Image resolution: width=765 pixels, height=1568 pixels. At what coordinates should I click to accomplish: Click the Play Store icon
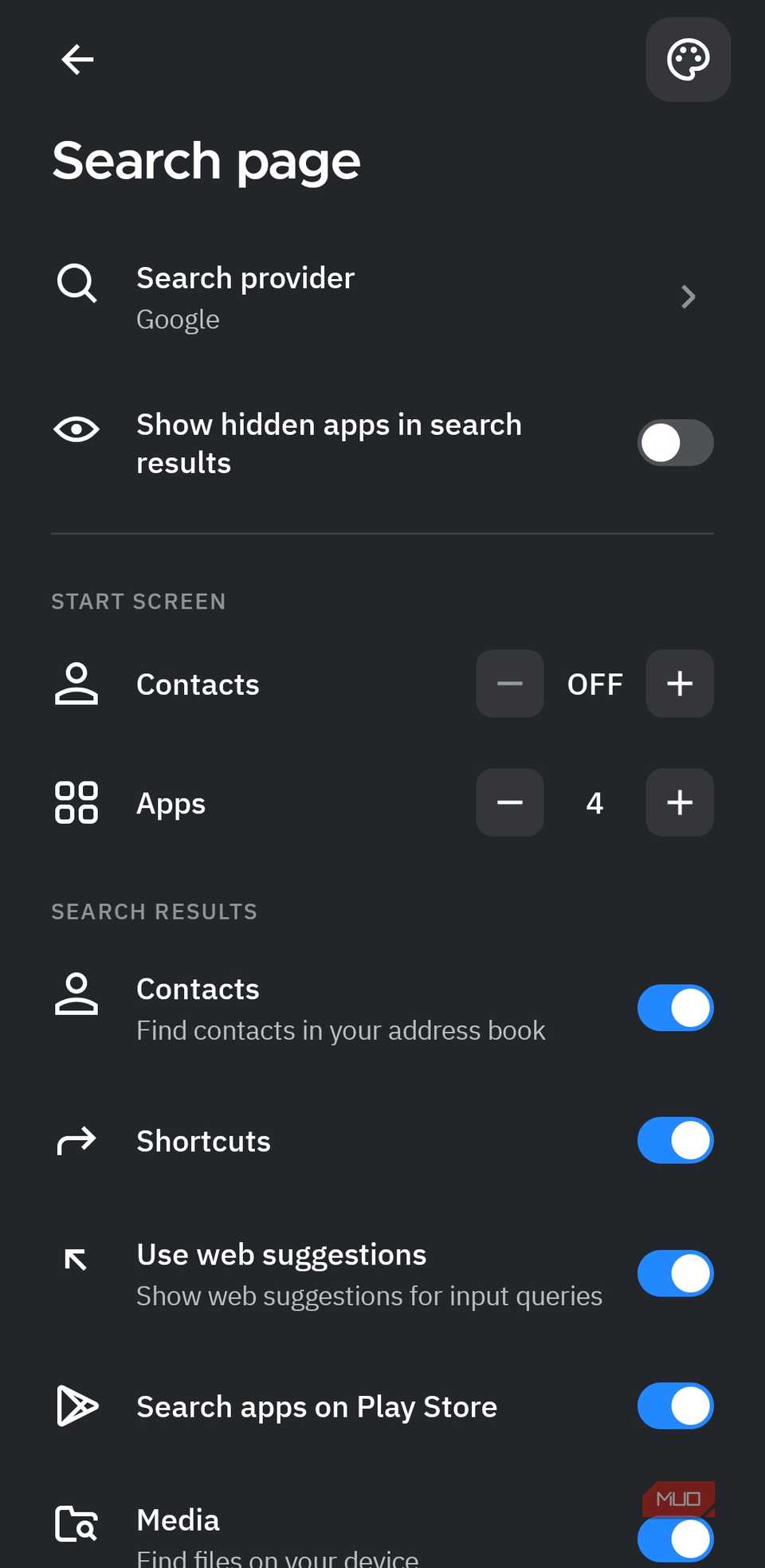pos(76,1406)
